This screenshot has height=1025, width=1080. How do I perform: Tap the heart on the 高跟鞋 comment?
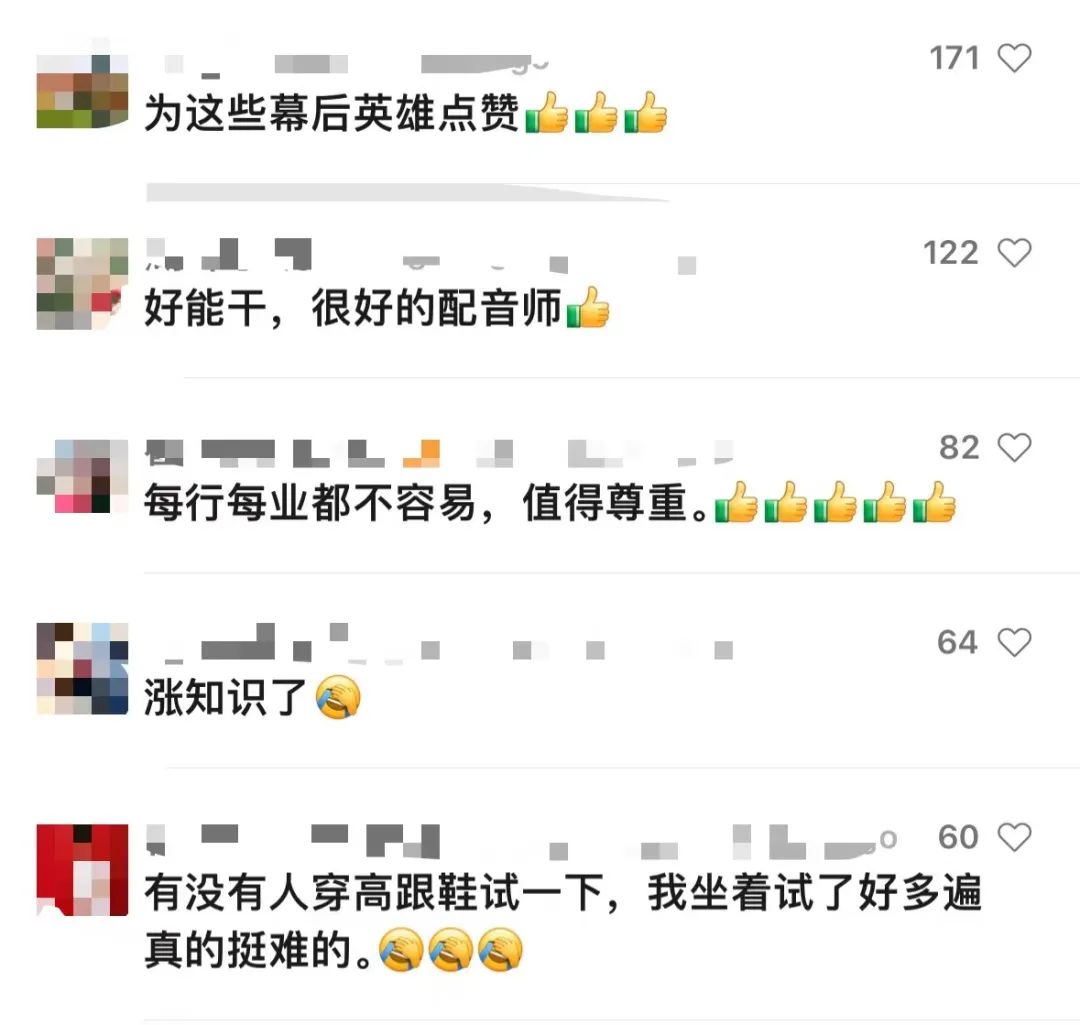pos(1014,836)
